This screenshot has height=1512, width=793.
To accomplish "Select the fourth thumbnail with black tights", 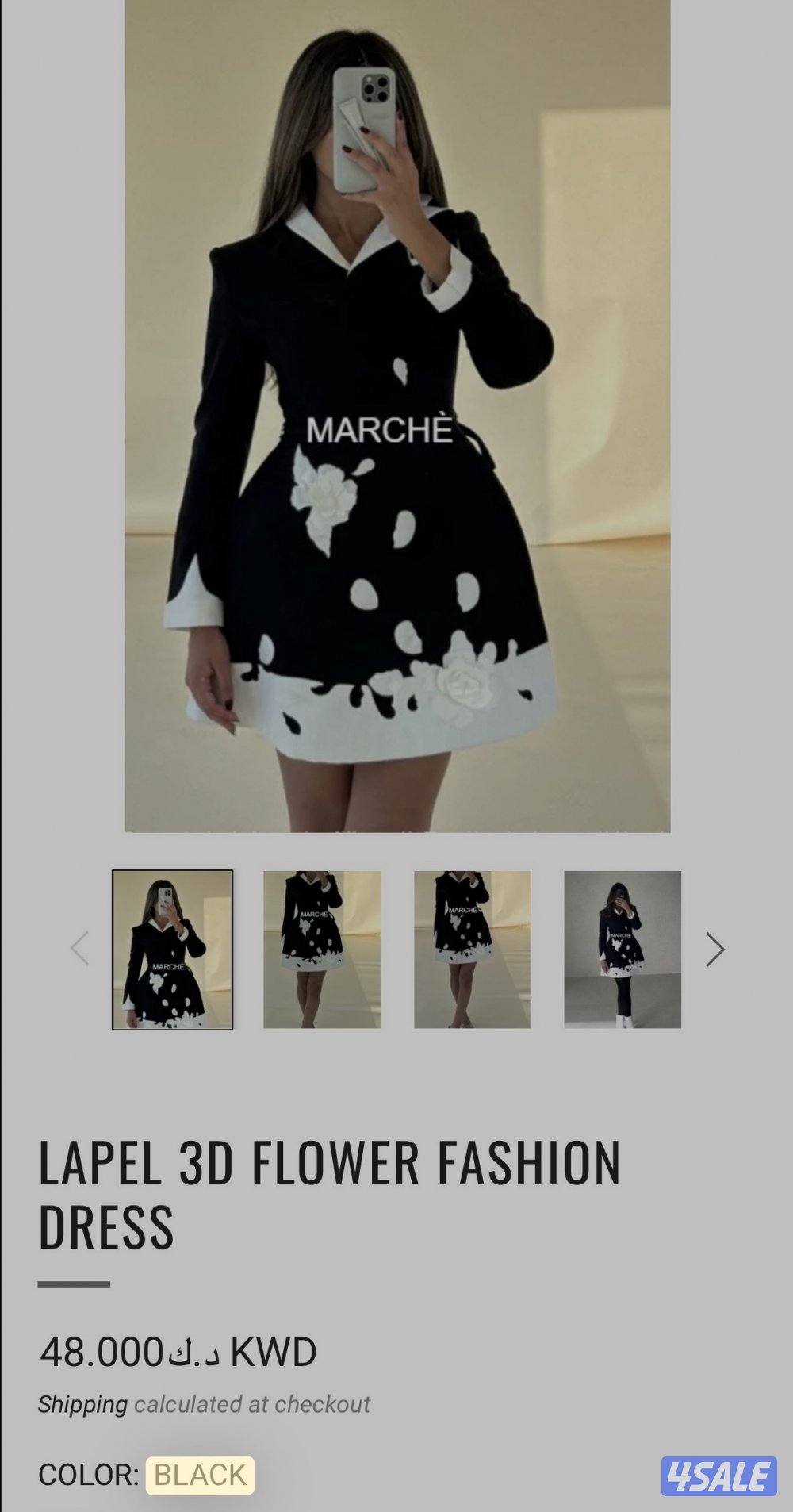I will [623, 950].
